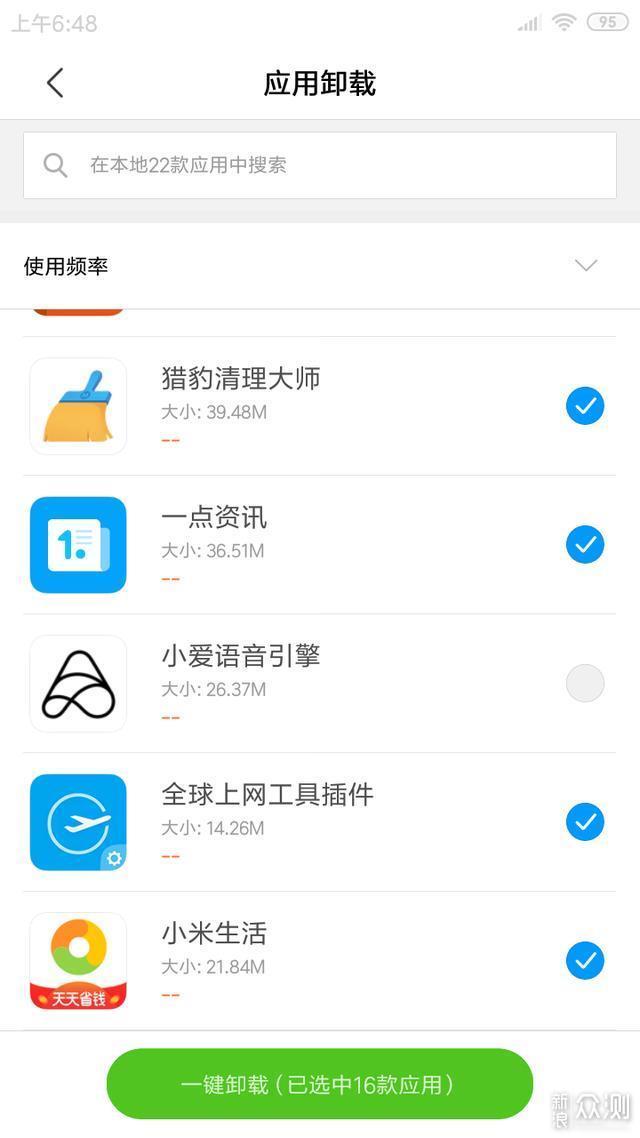Tap 一键卸载 to uninstall 16 apps
The height and width of the screenshot is (1138, 640).
pos(319,1084)
